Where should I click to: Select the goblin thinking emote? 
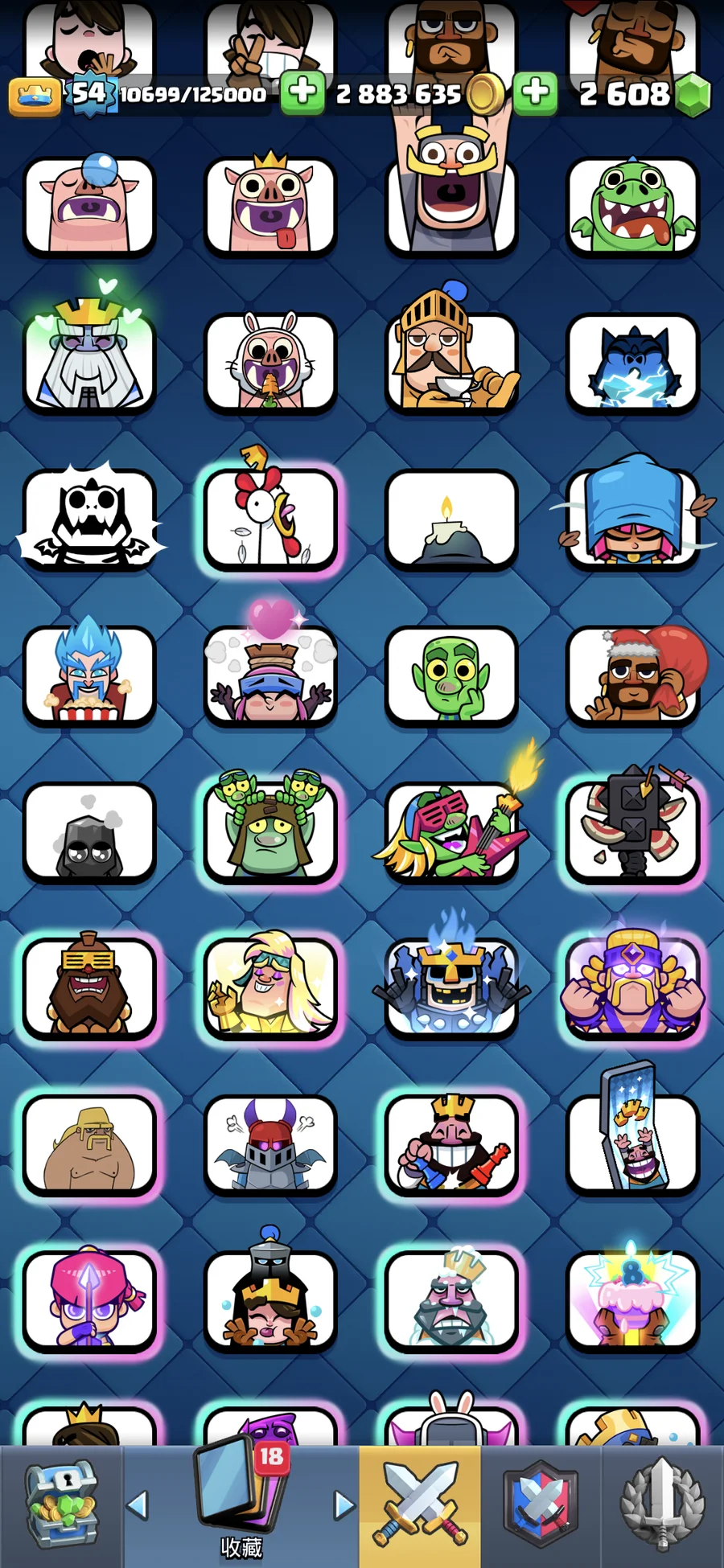click(x=450, y=675)
